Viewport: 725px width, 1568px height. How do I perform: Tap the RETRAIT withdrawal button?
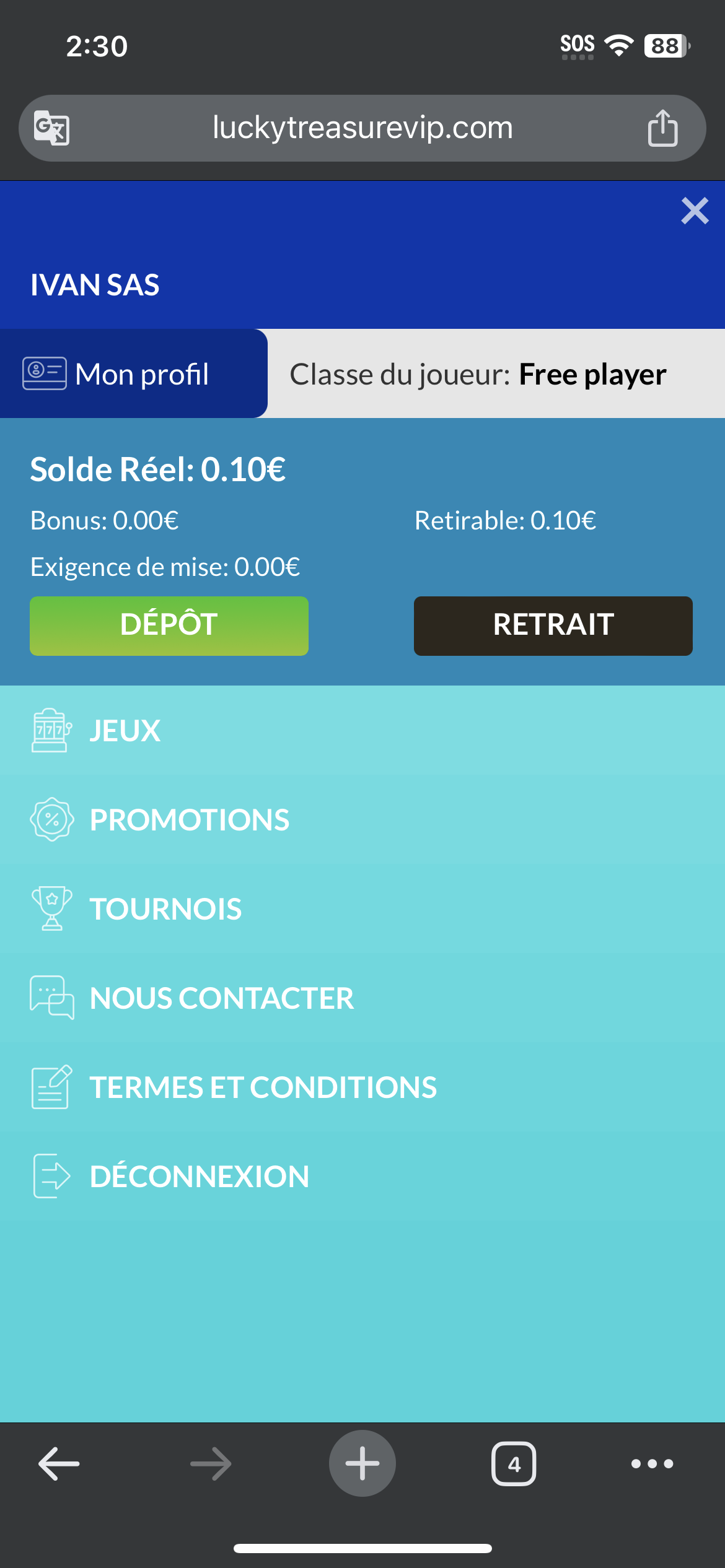tap(553, 625)
